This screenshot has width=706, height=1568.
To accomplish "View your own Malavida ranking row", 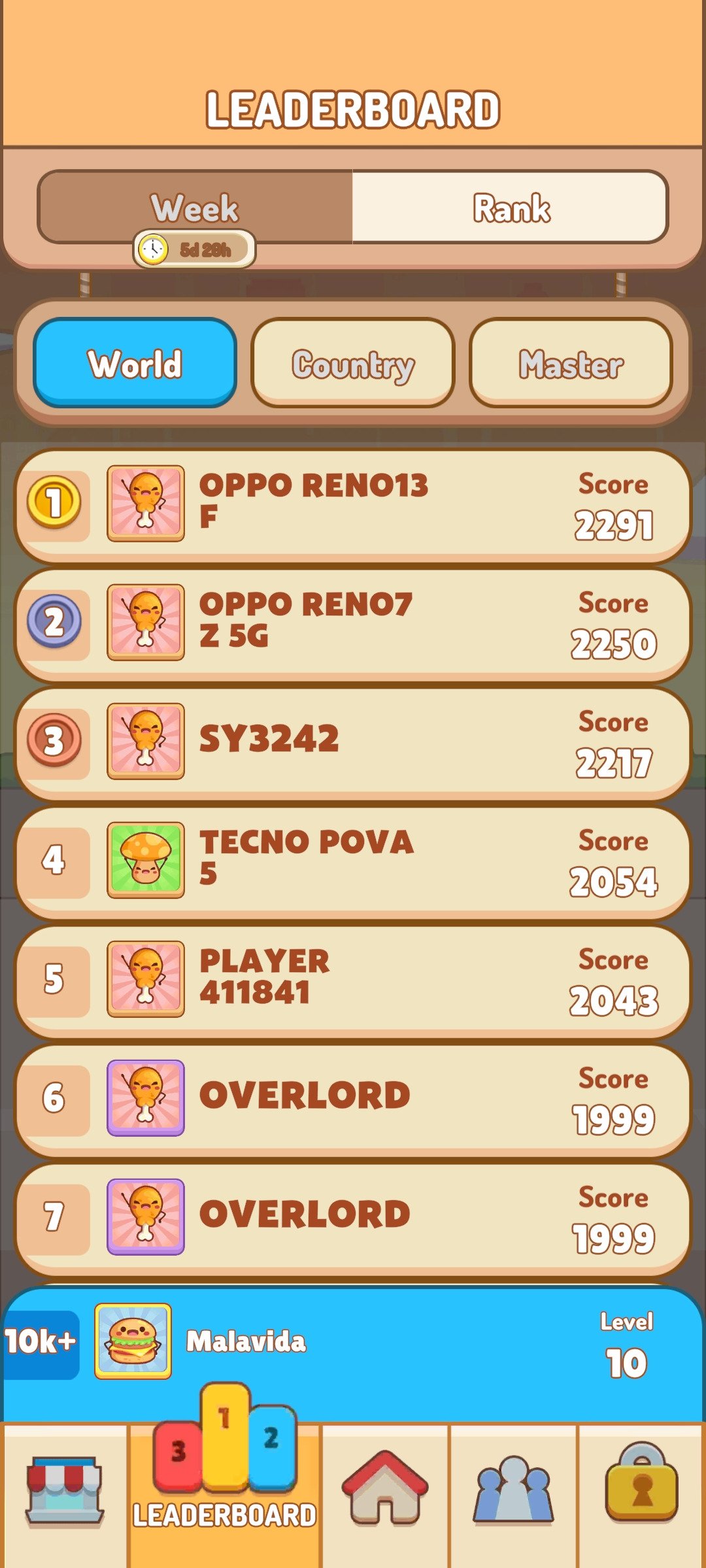I will click(x=352, y=1342).
